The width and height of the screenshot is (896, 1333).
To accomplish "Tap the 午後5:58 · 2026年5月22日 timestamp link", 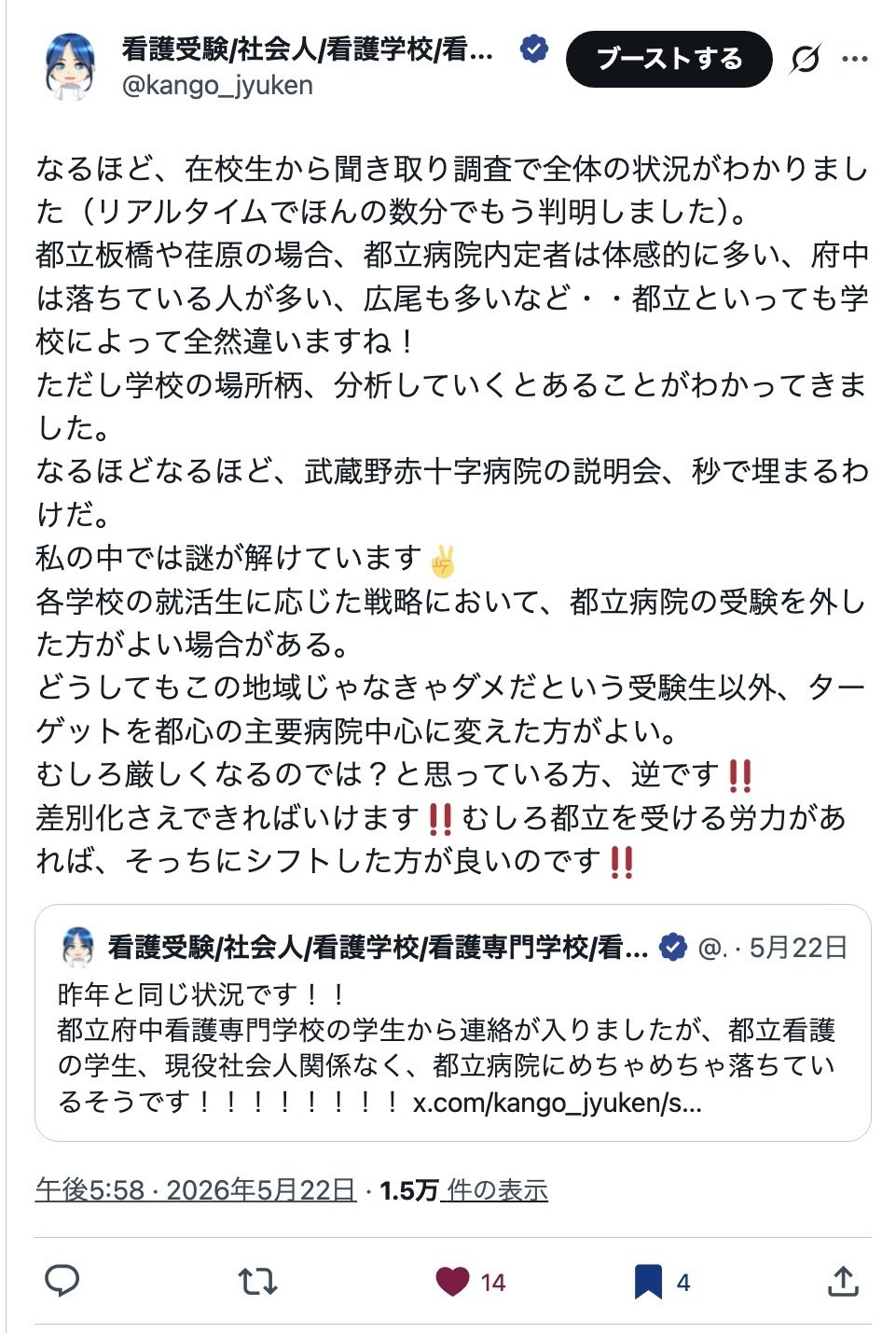I will point(196,1190).
